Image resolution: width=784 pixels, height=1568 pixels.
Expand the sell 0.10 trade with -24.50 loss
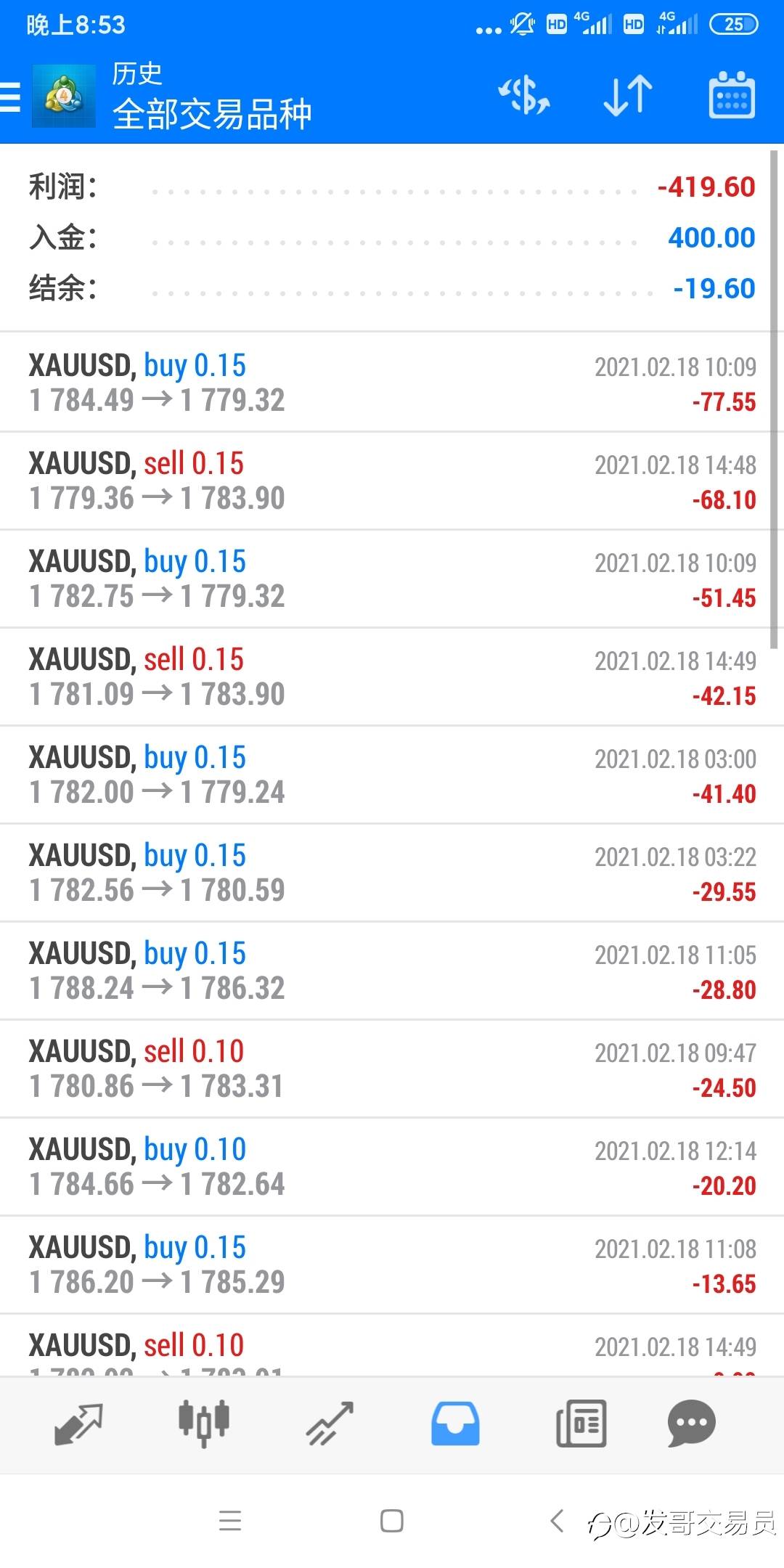click(392, 1069)
